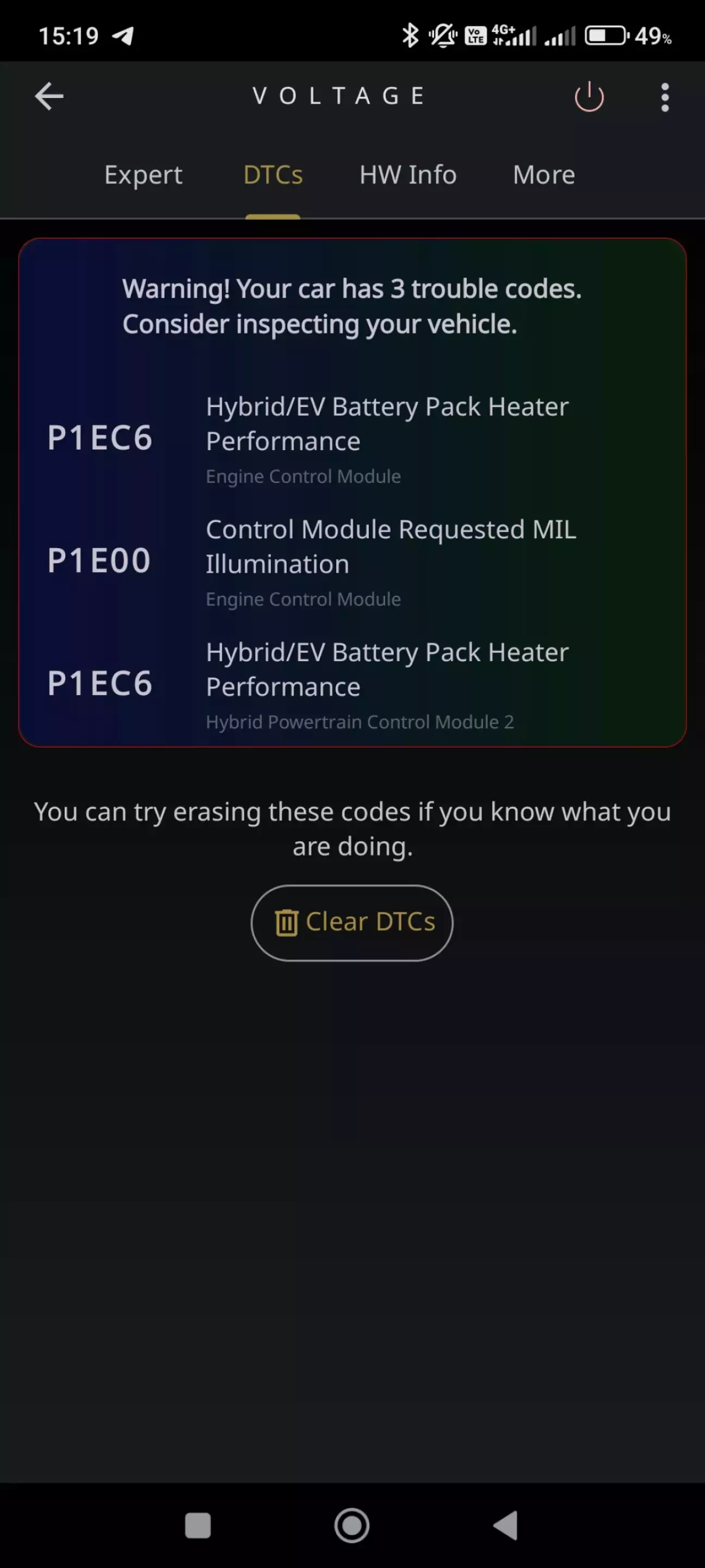Tap the power icon in the app bar
The height and width of the screenshot is (1568, 705).
(x=589, y=97)
